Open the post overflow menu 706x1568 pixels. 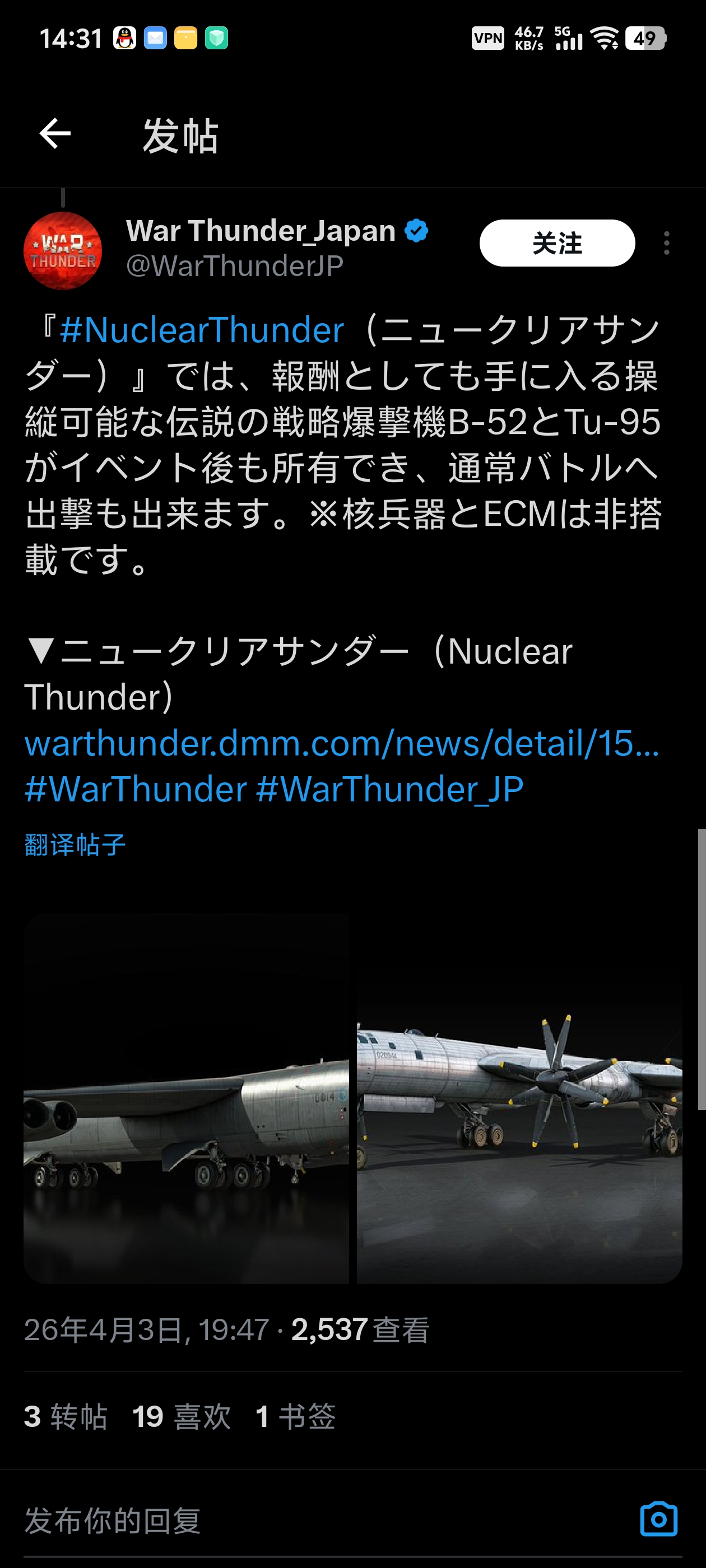(x=666, y=244)
